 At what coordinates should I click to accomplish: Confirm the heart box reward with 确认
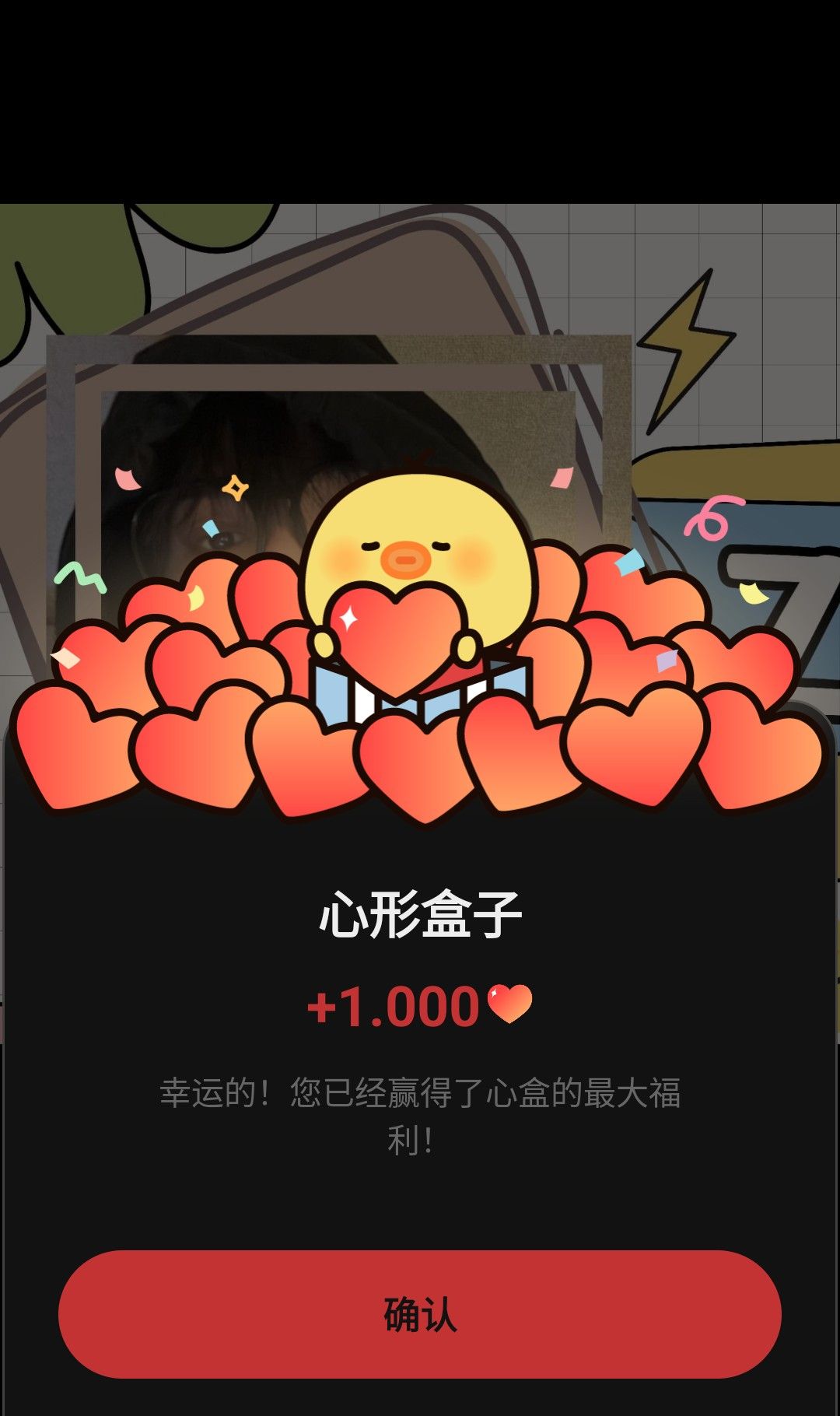click(420, 1314)
